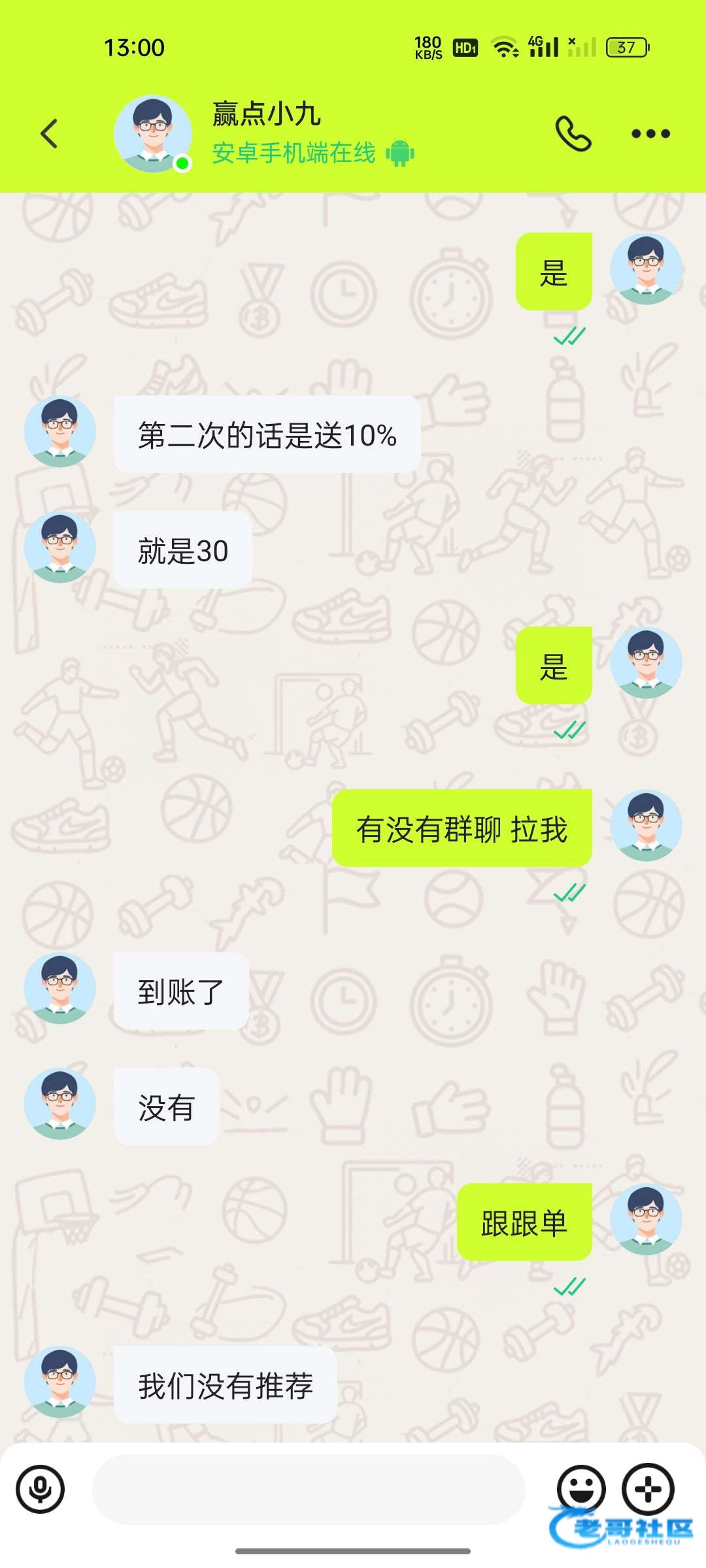Open the three-dot overflow menu
The height and width of the screenshot is (1568, 706).
click(x=650, y=134)
